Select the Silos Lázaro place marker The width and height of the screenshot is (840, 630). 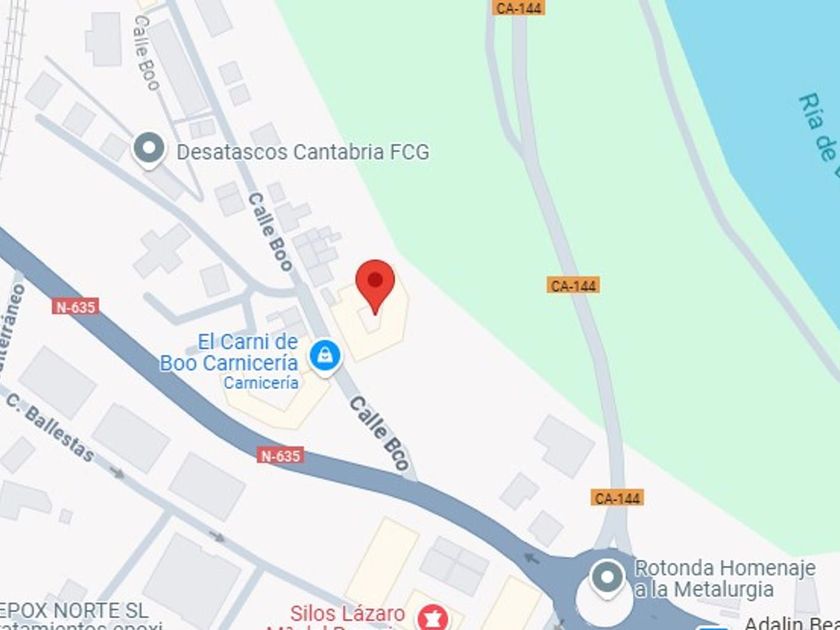[x=434, y=617]
